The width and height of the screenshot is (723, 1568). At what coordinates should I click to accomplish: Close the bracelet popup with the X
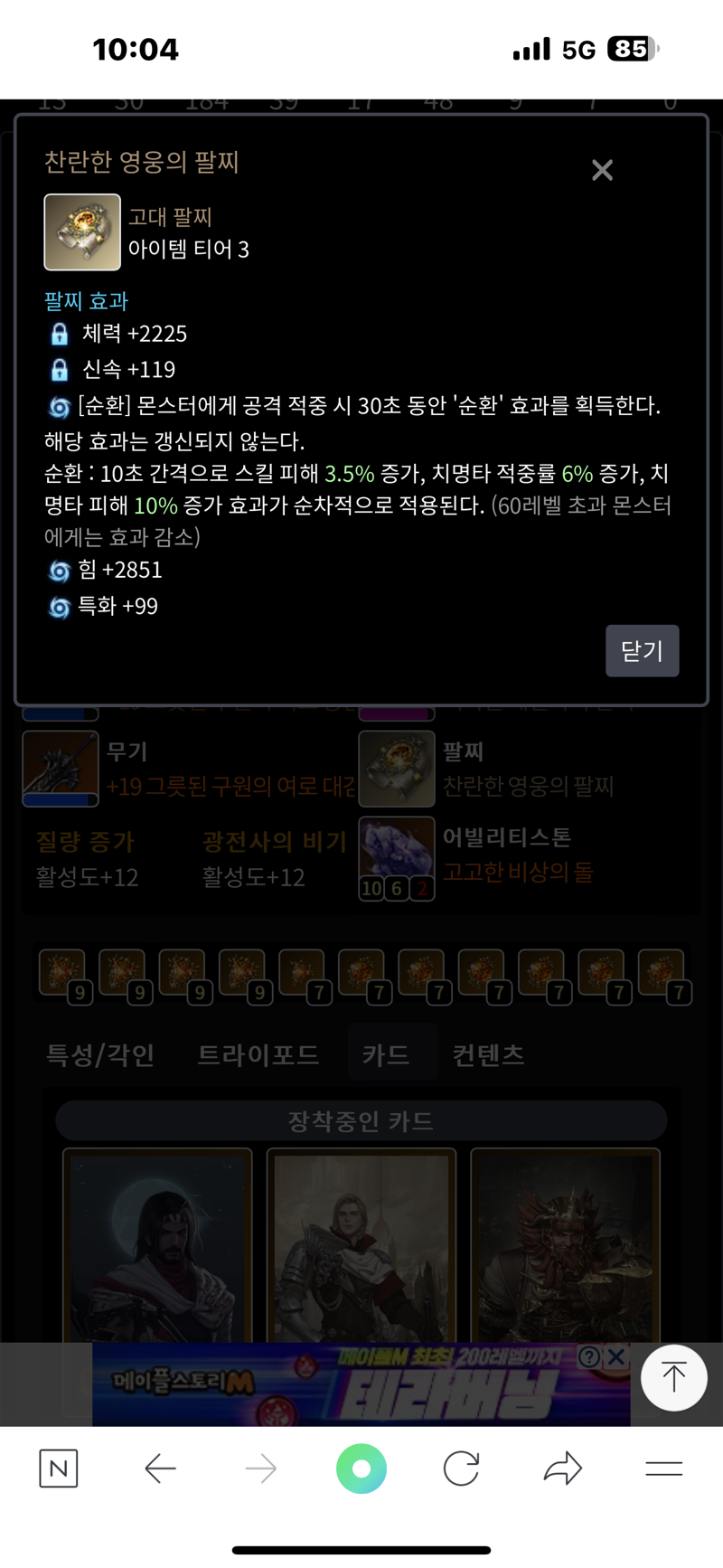[602, 170]
